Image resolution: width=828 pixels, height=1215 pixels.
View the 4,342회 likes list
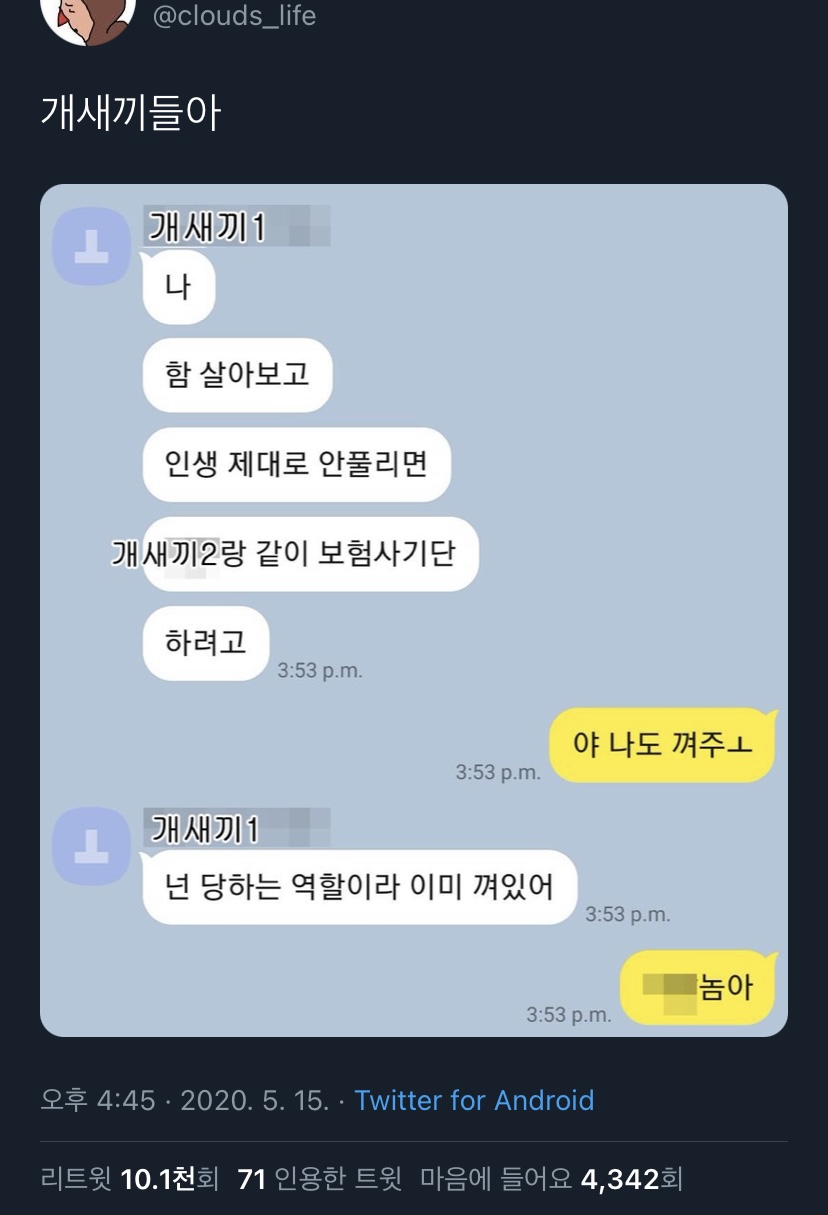click(533, 1178)
